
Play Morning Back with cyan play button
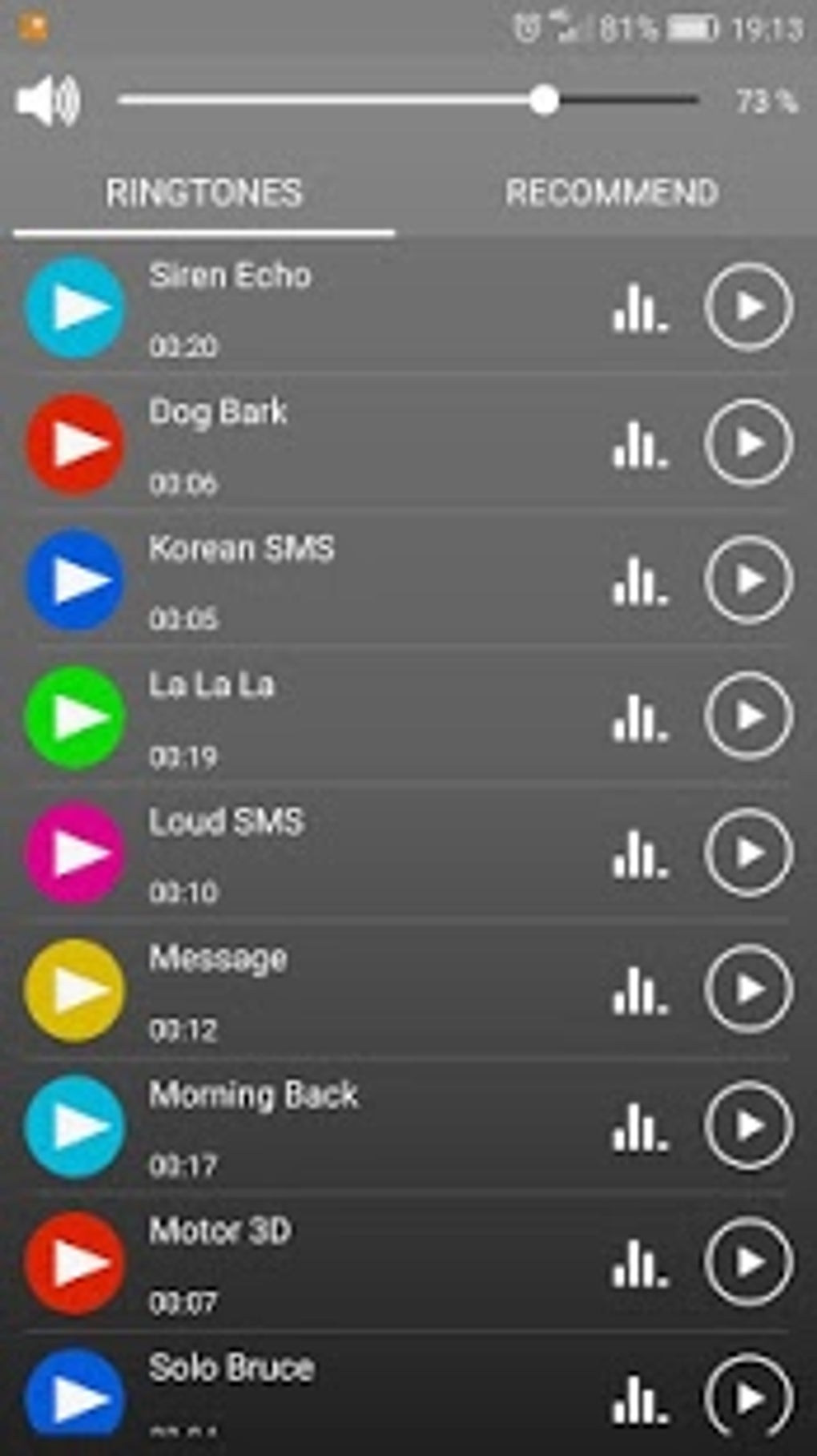(x=75, y=1126)
